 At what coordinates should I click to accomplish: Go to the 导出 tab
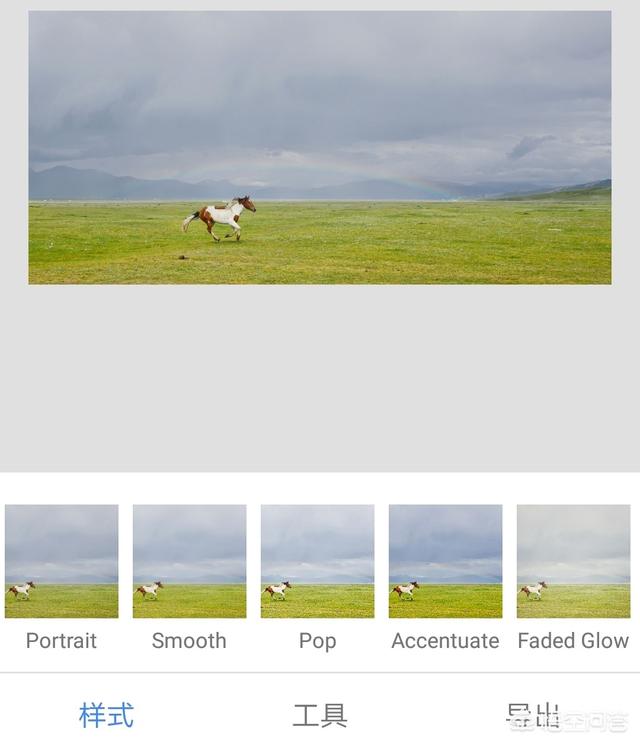click(x=533, y=715)
